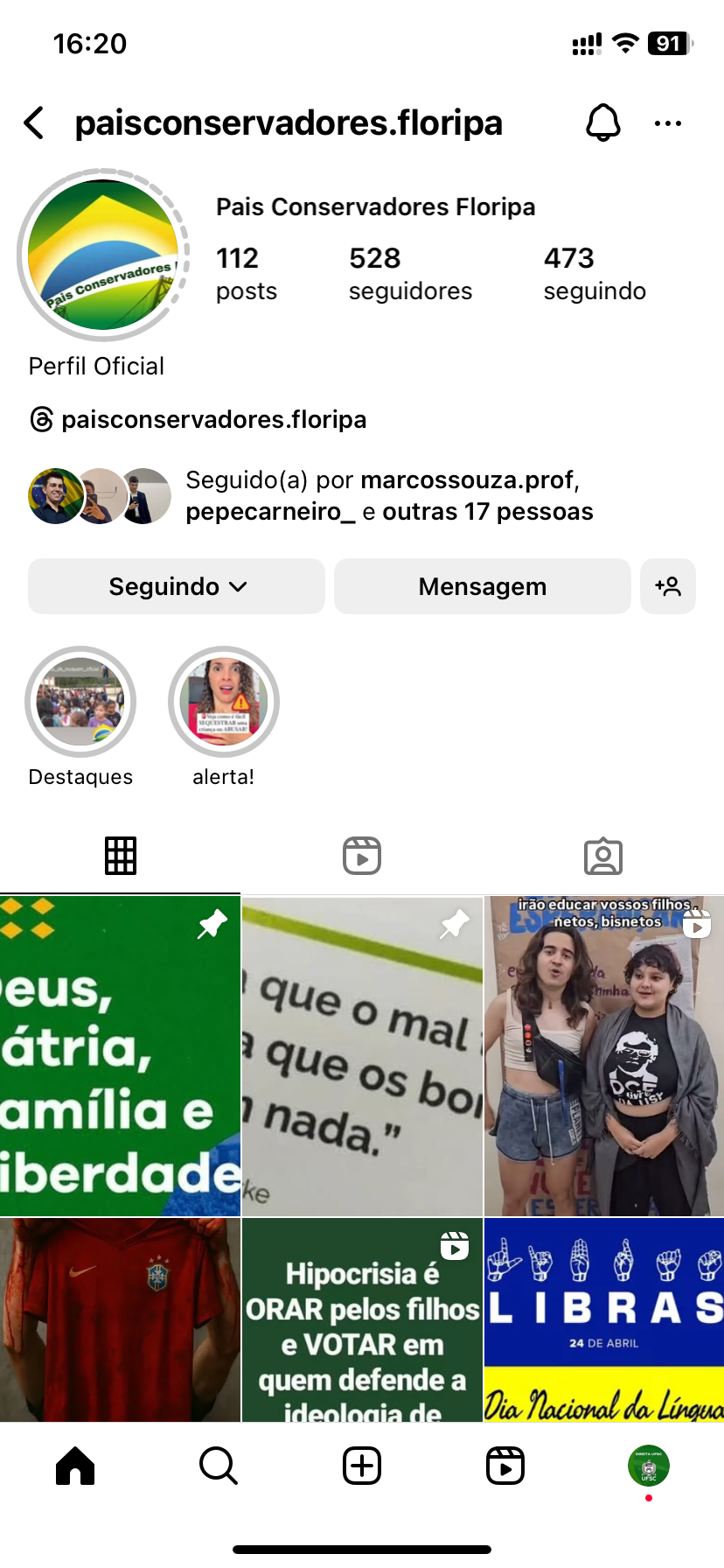The image size is (724, 1568).
Task: Go back with the arrow
Action: (35, 123)
